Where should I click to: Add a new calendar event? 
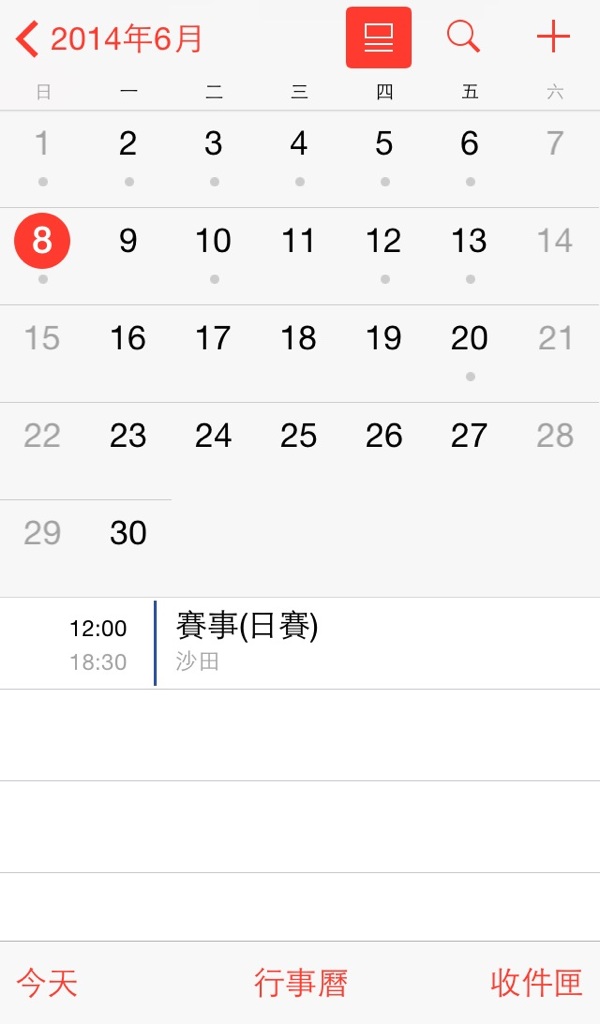coord(553,37)
